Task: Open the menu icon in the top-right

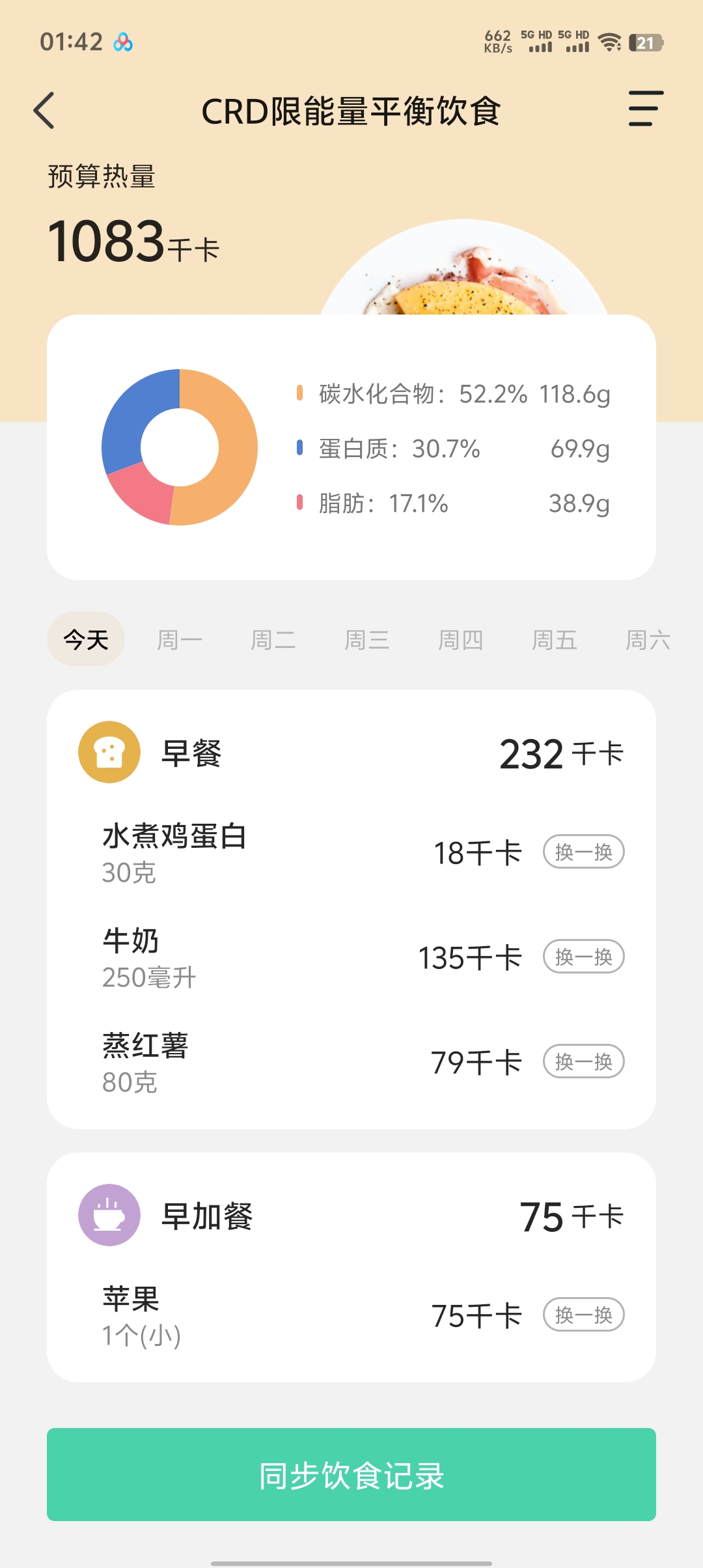Action: pos(646,108)
